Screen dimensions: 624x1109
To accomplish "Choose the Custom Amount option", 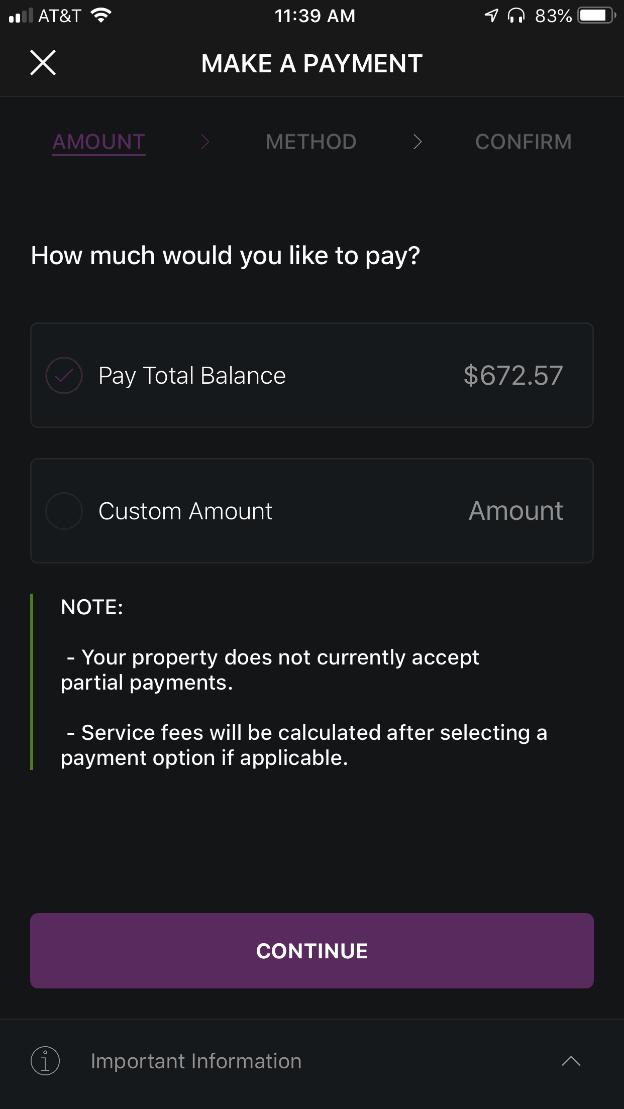I will [65, 511].
